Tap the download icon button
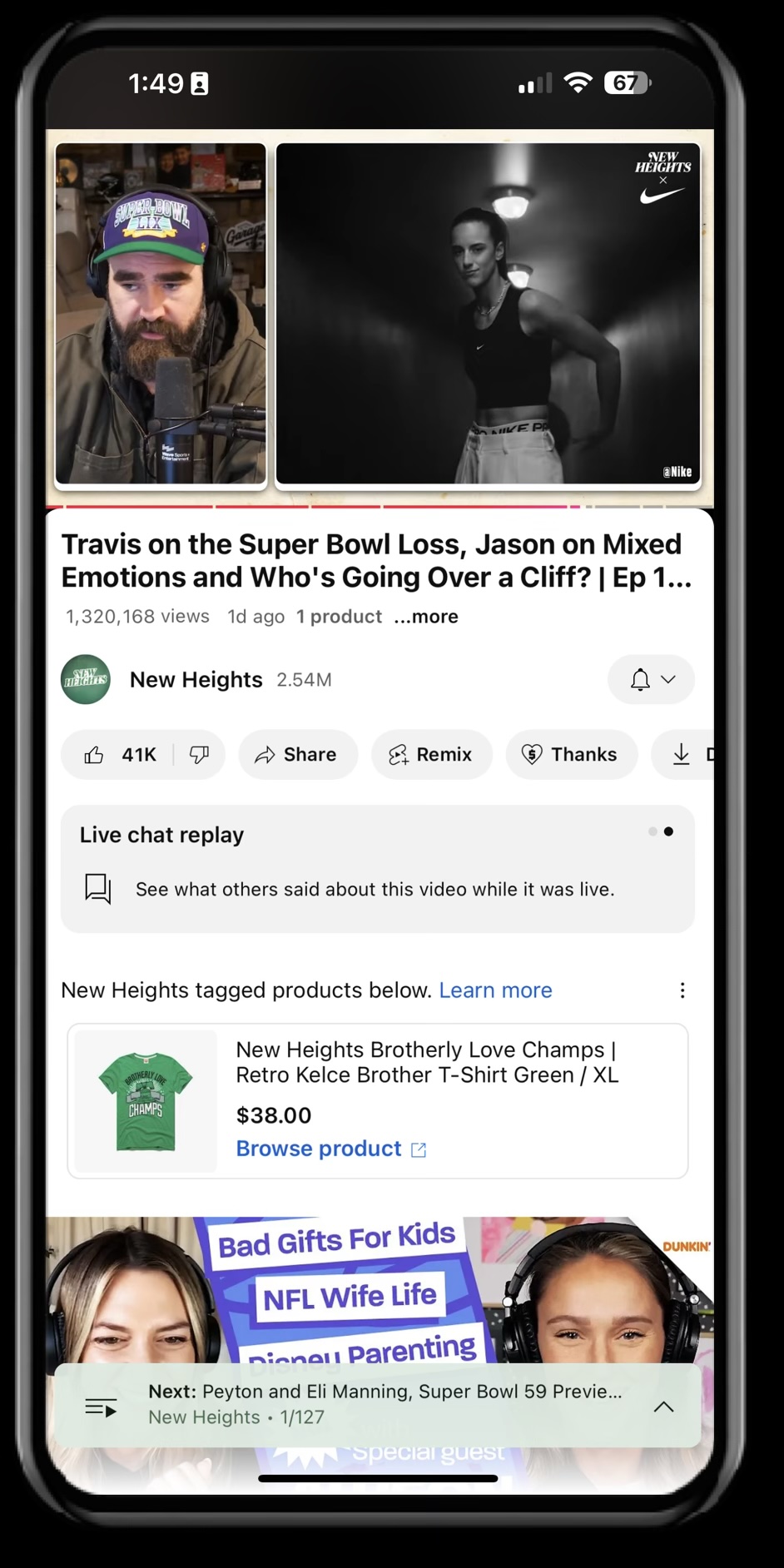The image size is (784, 1568). [682, 754]
